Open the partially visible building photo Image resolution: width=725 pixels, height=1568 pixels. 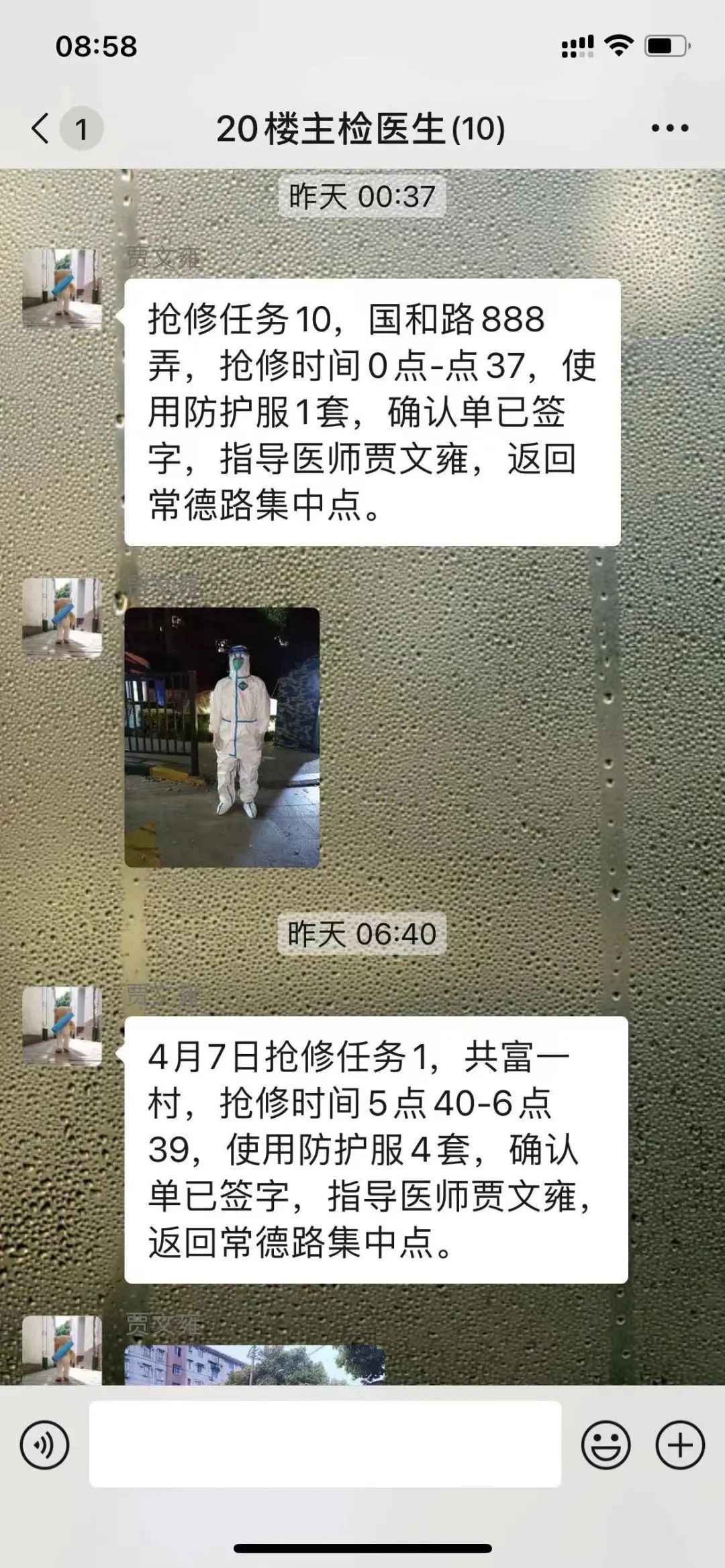[255, 1364]
